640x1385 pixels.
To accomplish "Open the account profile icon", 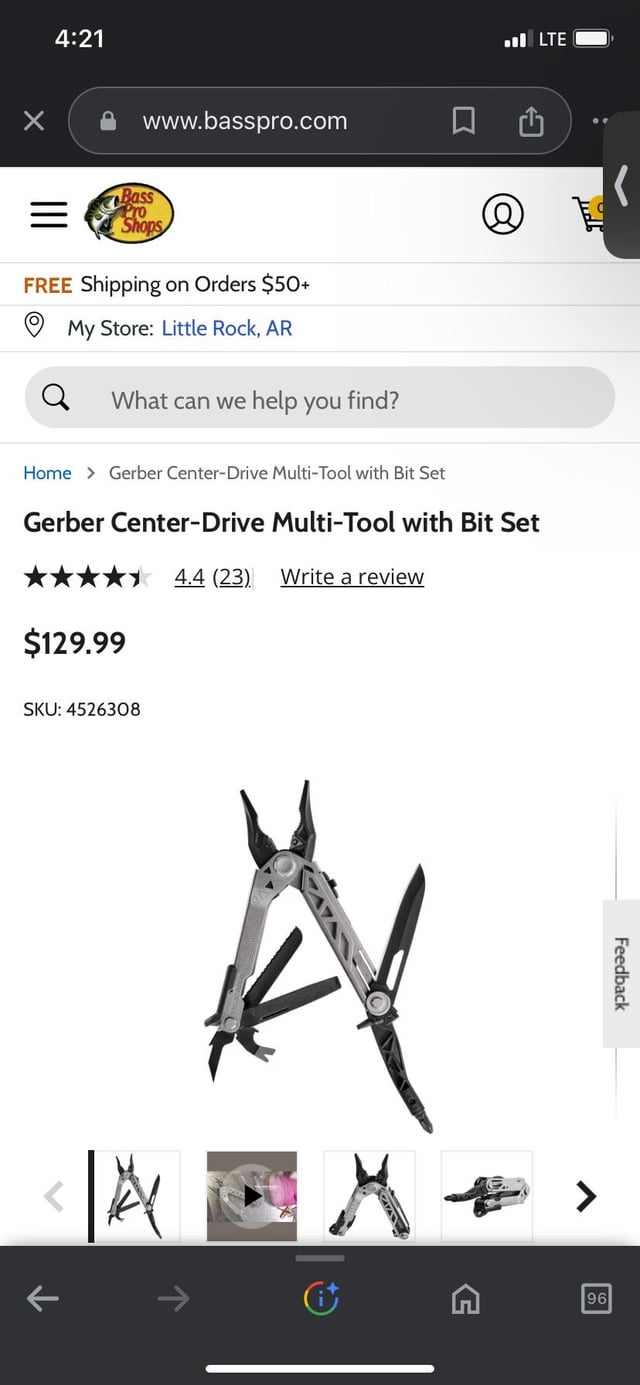I will coord(502,214).
